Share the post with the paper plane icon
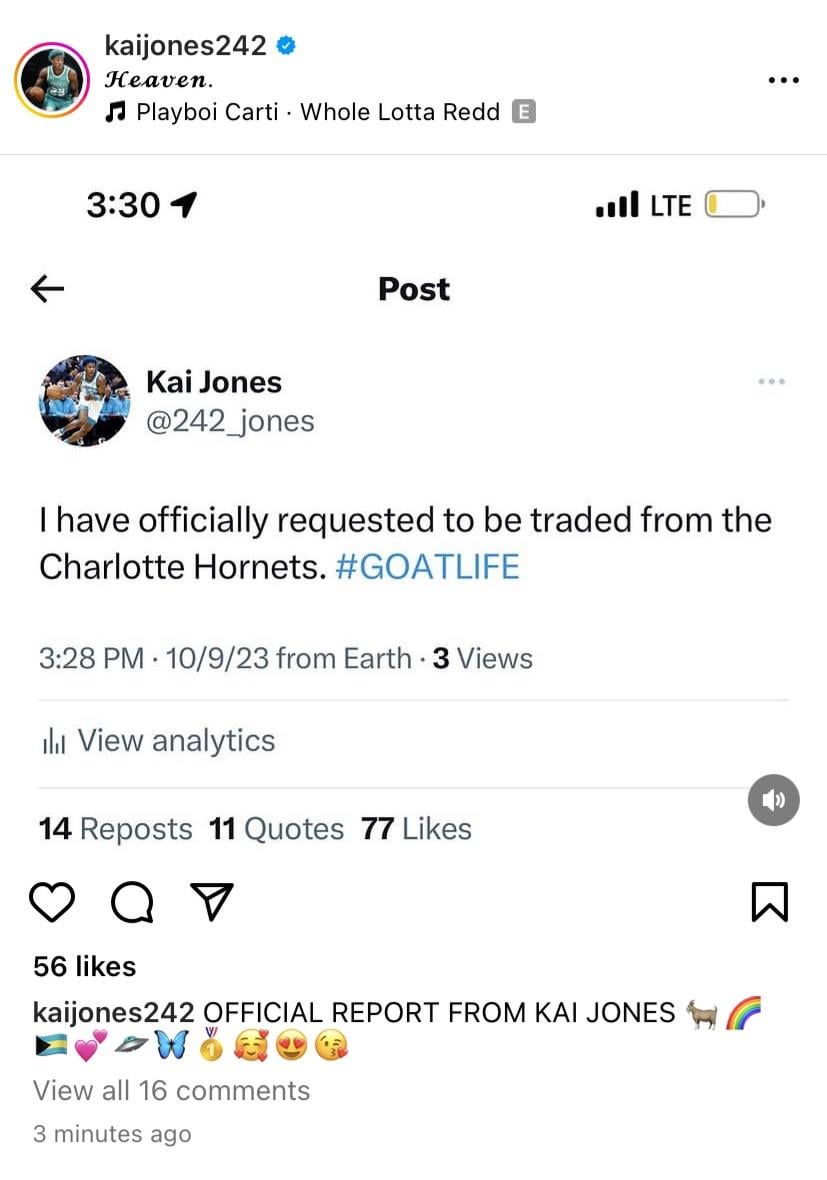This screenshot has width=827, height=1180. 211,902
